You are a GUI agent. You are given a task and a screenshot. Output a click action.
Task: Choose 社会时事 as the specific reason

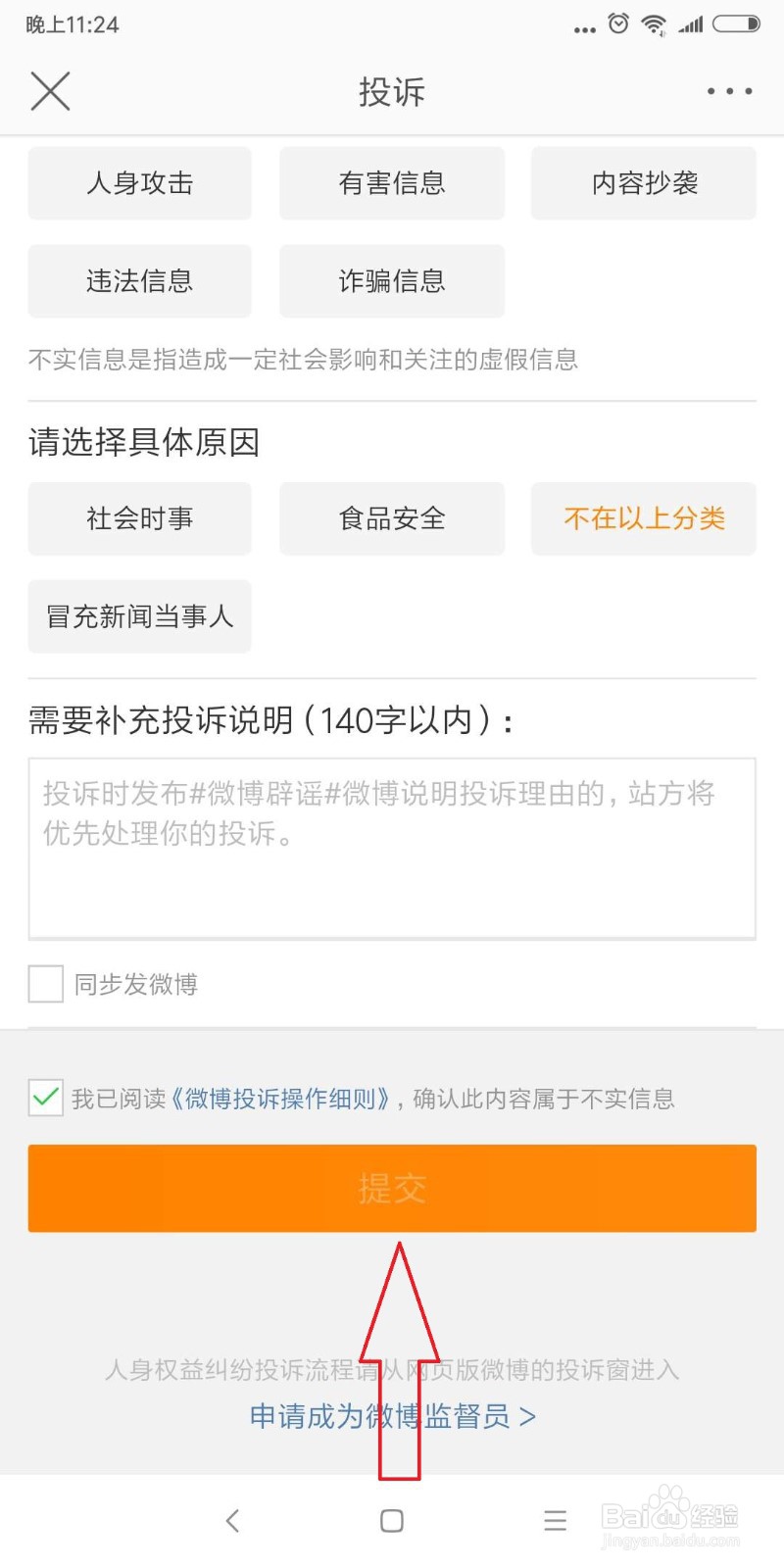point(139,518)
